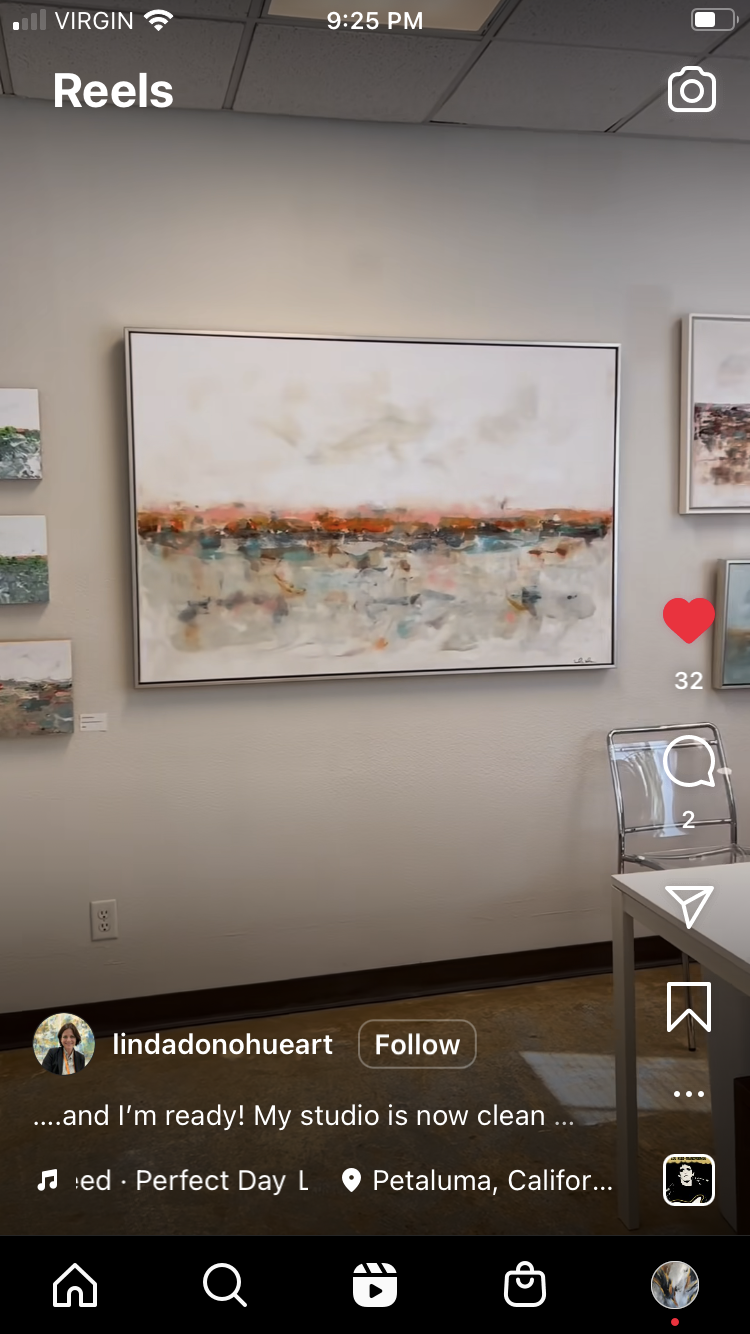Tap the red heart like icon
This screenshot has width=750, height=1334.
pos(689,621)
